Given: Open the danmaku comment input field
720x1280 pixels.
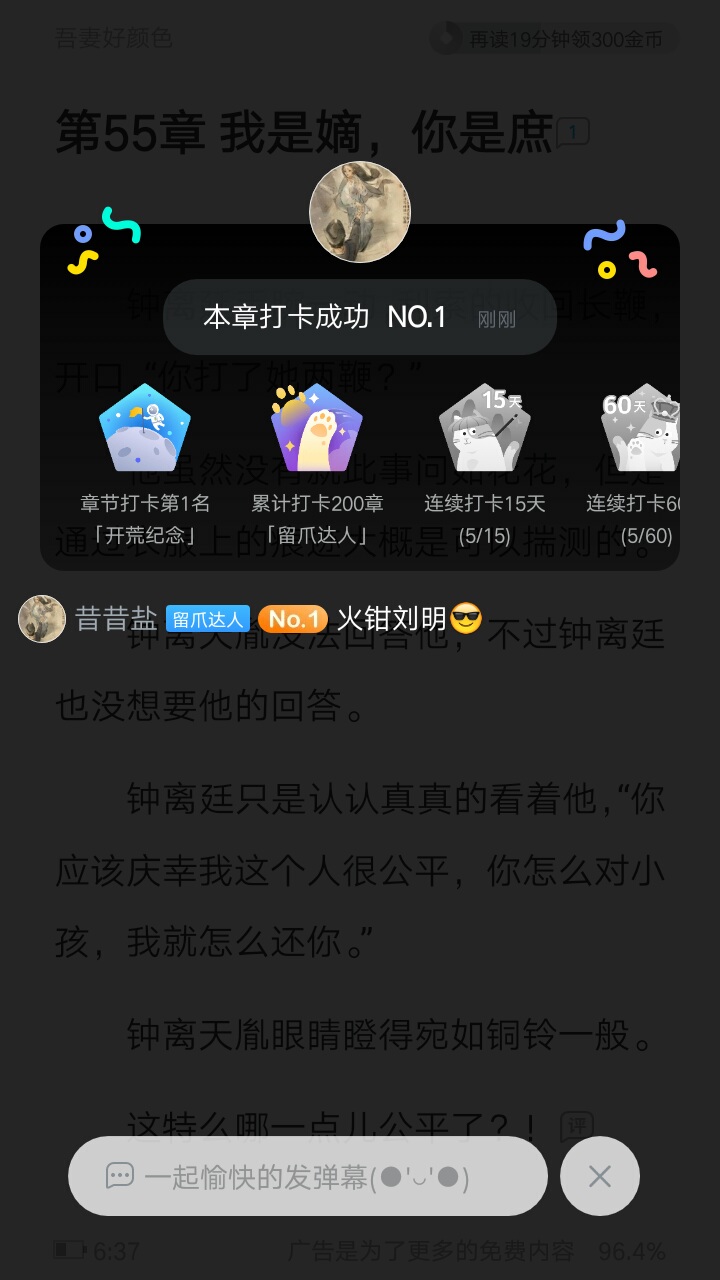Looking at the screenshot, I should coord(307,1176).
